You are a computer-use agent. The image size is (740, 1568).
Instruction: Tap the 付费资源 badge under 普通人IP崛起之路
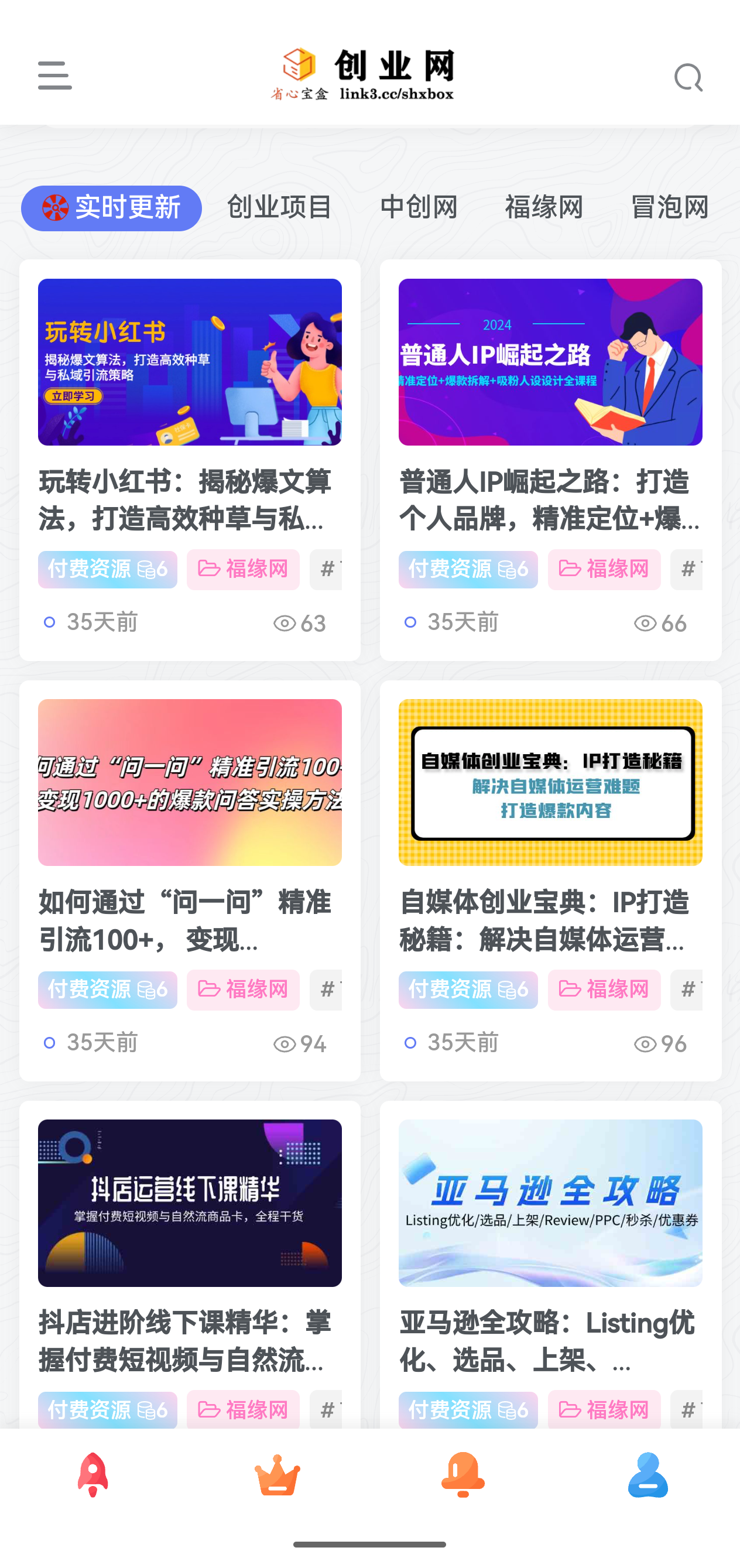pyautogui.click(x=467, y=570)
